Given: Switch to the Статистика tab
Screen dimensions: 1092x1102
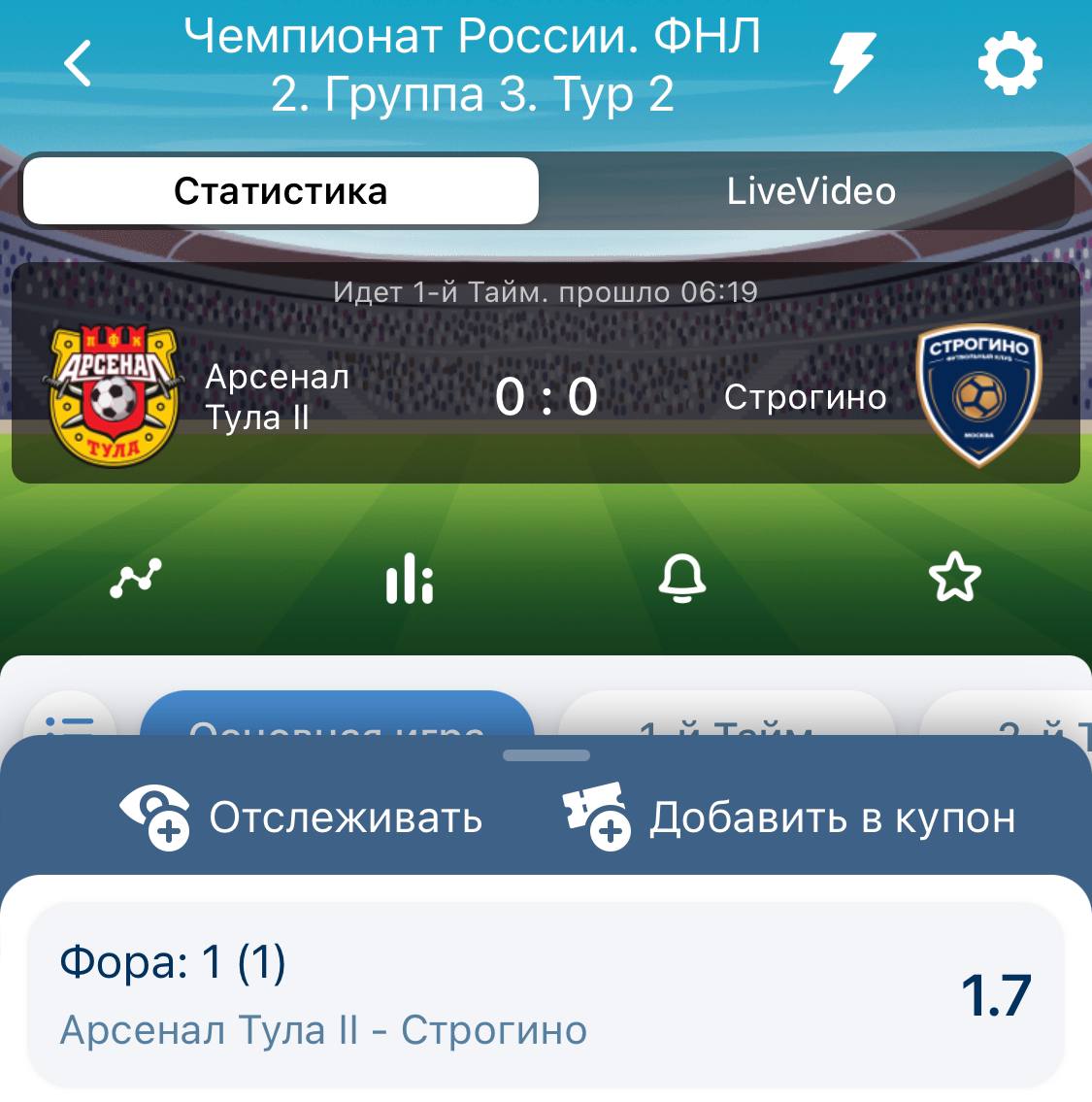Looking at the screenshot, I should [x=281, y=191].
